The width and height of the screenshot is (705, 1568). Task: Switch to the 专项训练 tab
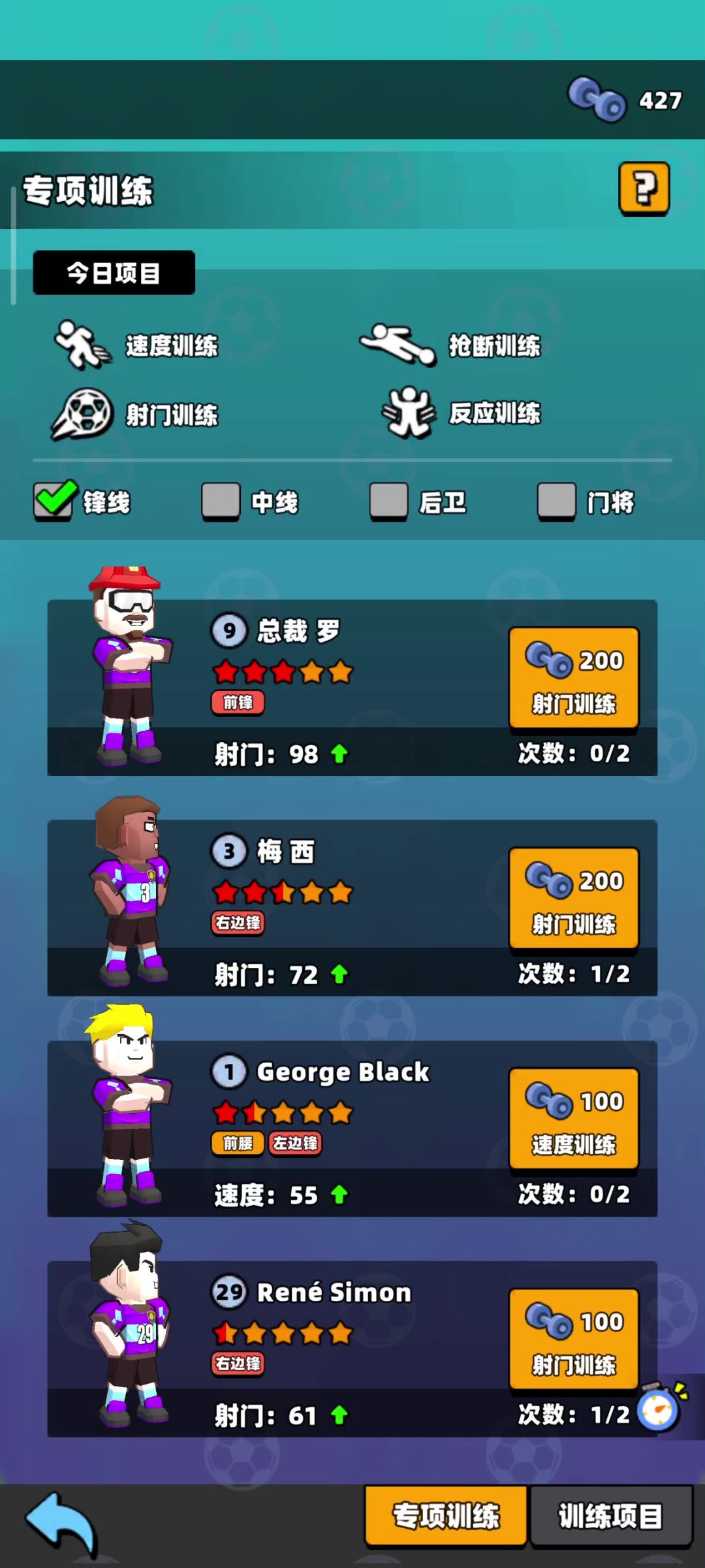(x=446, y=1516)
